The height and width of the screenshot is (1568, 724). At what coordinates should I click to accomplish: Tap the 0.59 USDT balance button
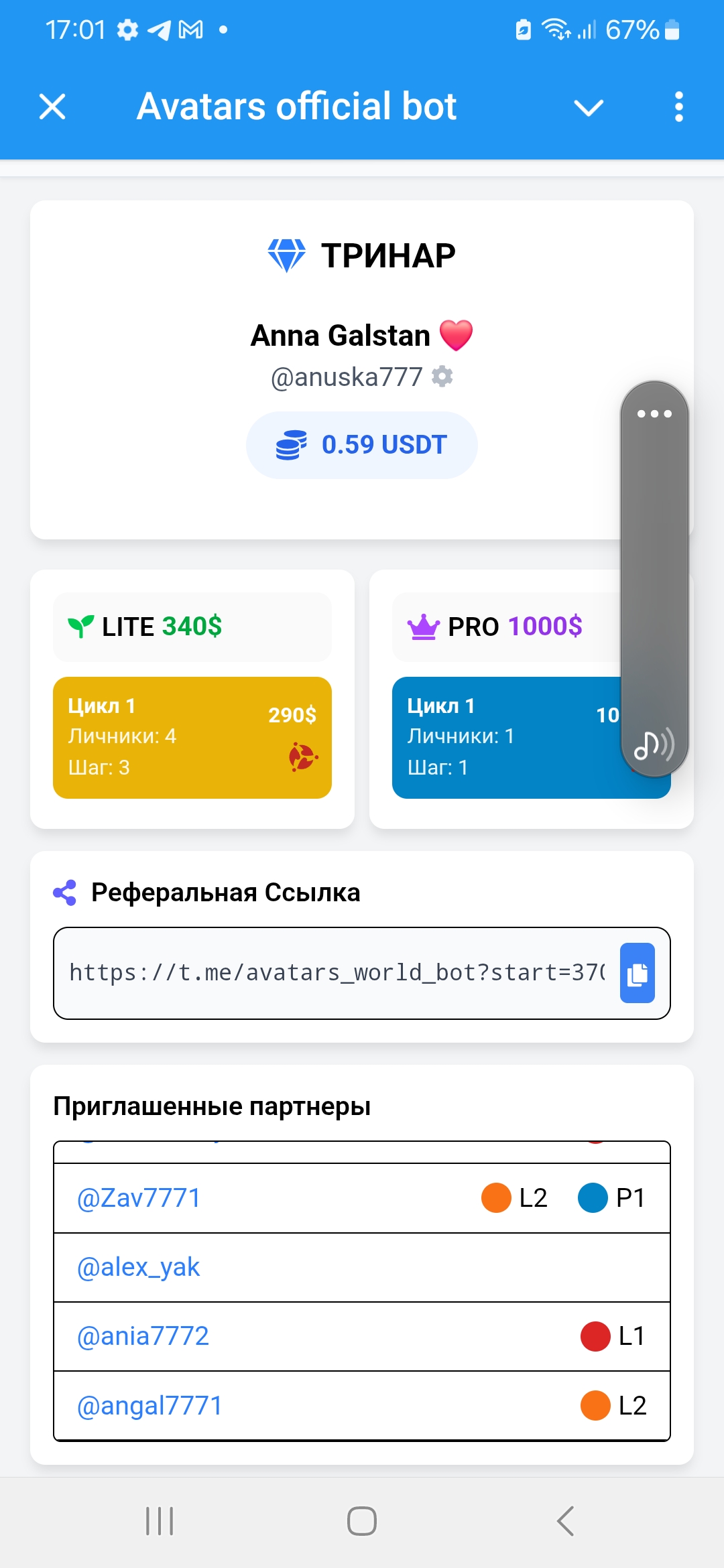coord(361,445)
